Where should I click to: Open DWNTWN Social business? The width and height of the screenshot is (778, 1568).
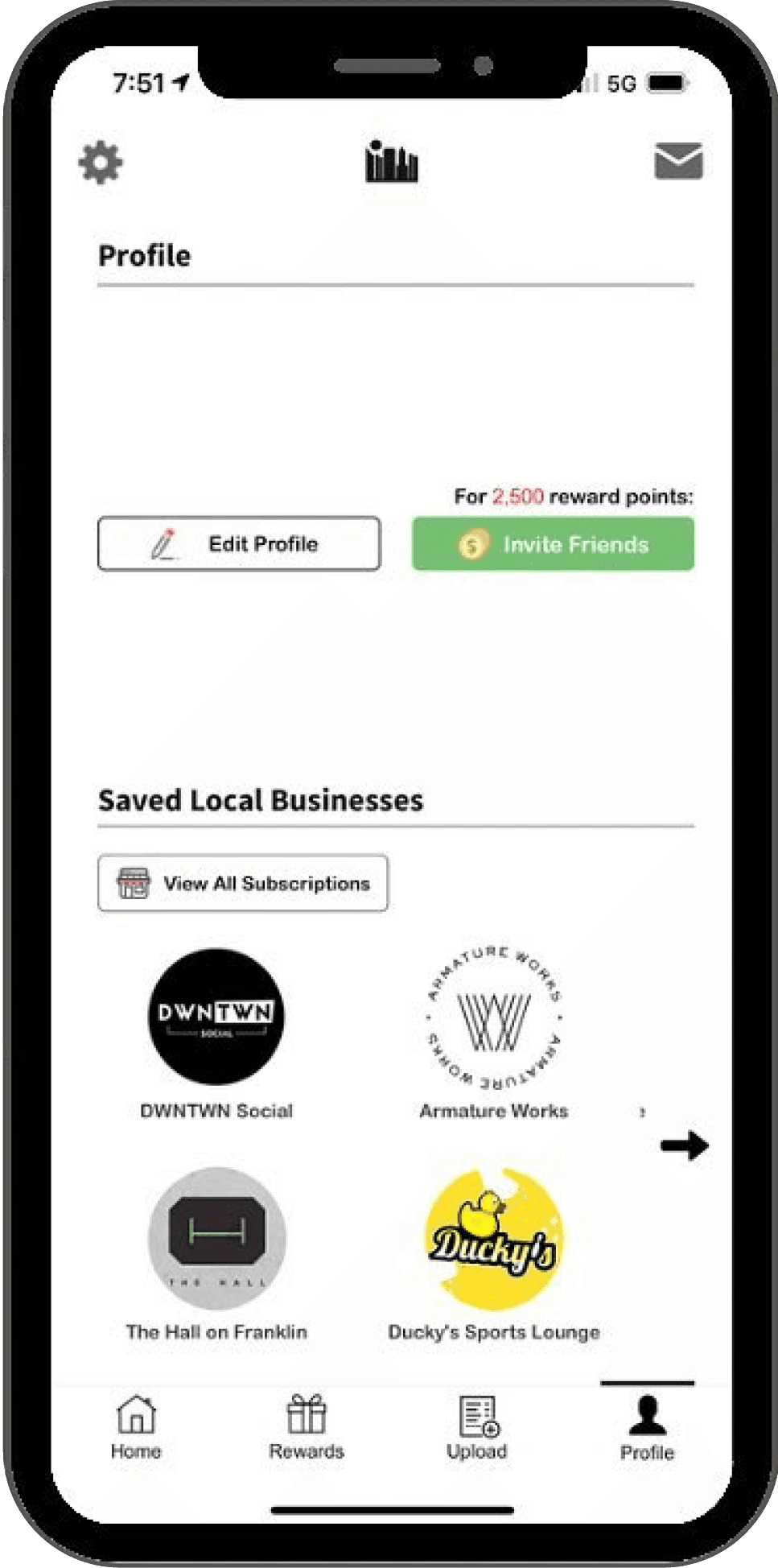click(x=216, y=1017)
